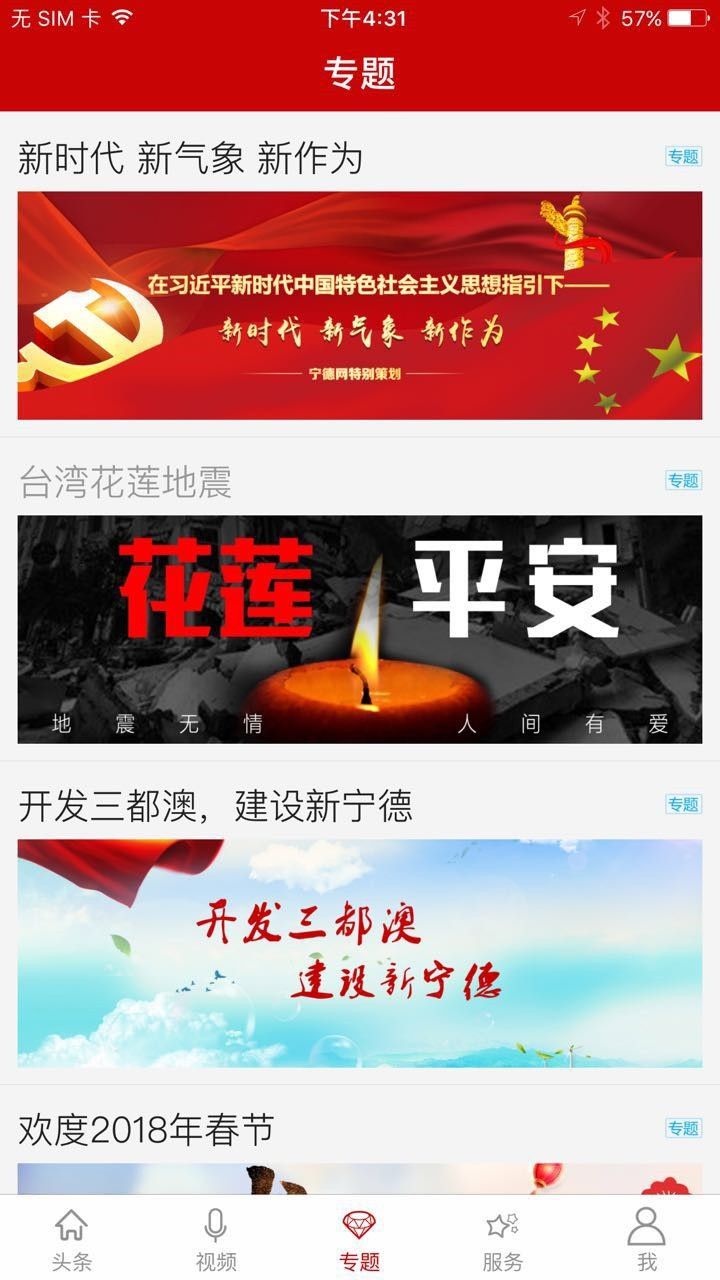Open the 我 profile tab

click(x=647, y=1238)
